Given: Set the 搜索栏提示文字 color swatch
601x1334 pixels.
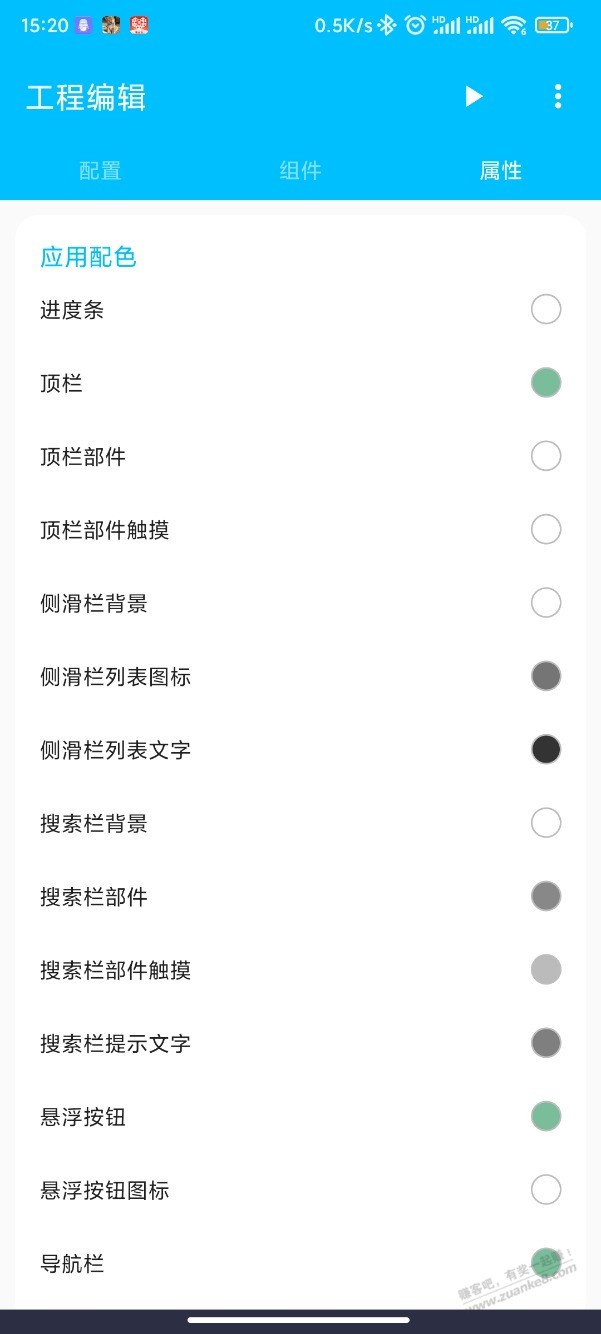Looking at the screenshot, I should (x=546, y=1043).
